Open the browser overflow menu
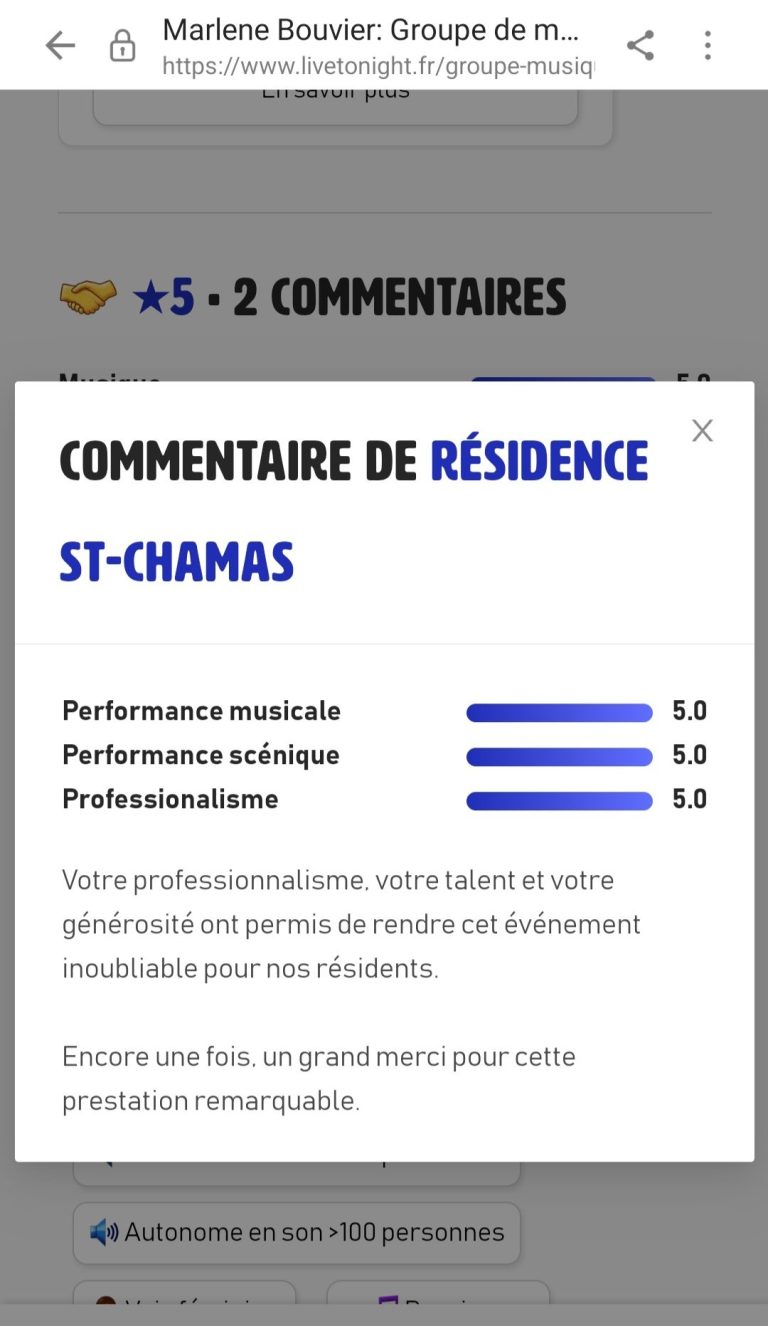The width and height of the screenshot is (768, 1326). coord(707,45)
